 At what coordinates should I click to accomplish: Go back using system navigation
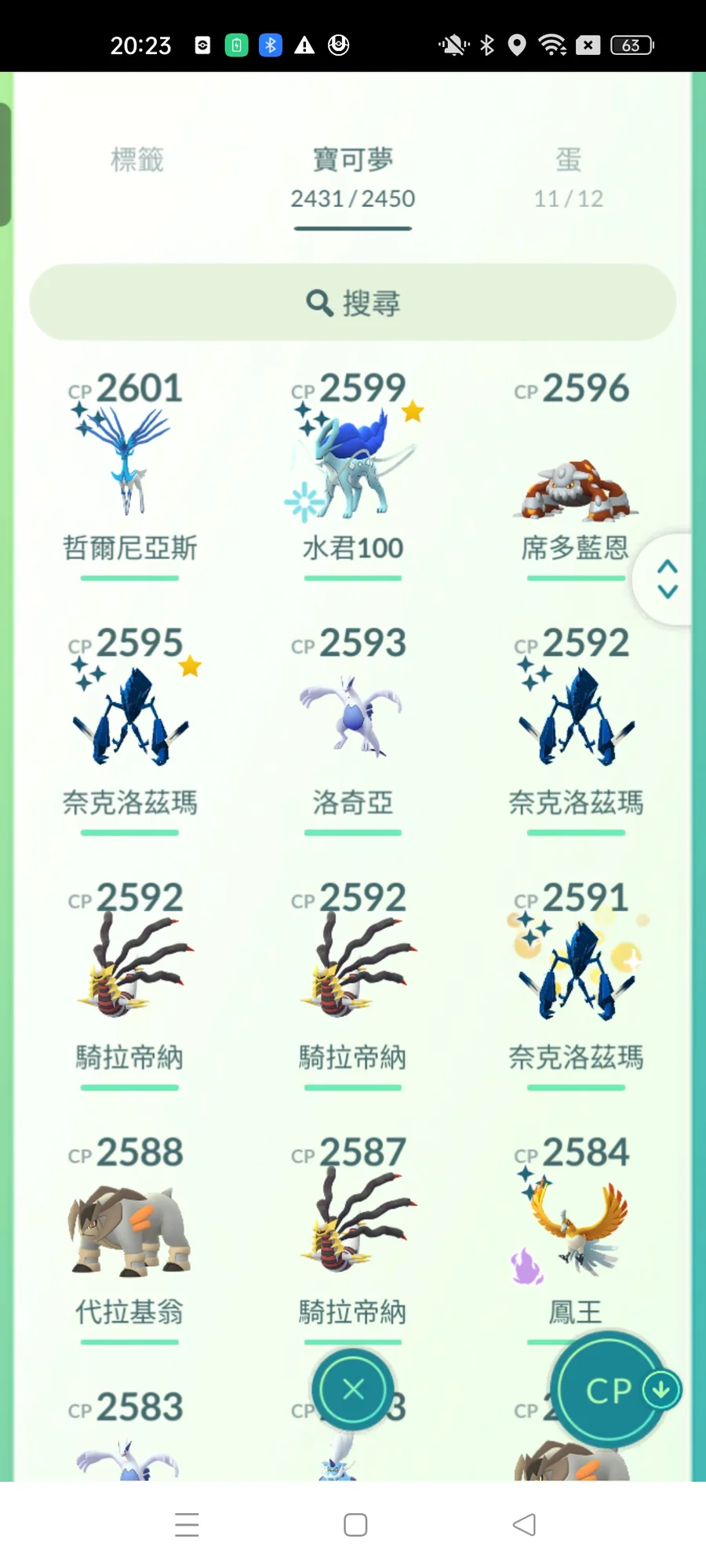tap(523, 1525)
